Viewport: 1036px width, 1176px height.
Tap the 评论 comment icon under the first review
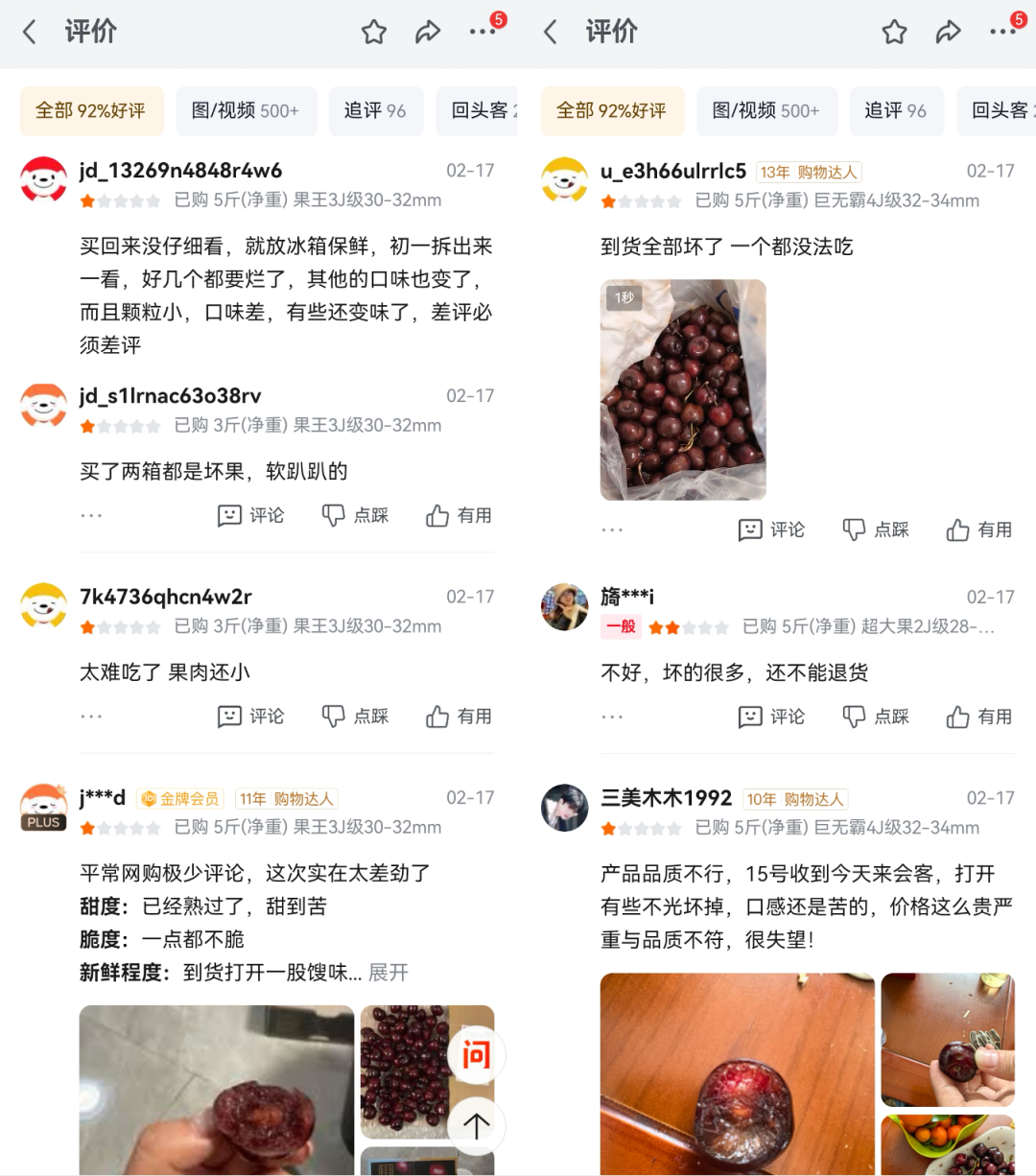250,515
